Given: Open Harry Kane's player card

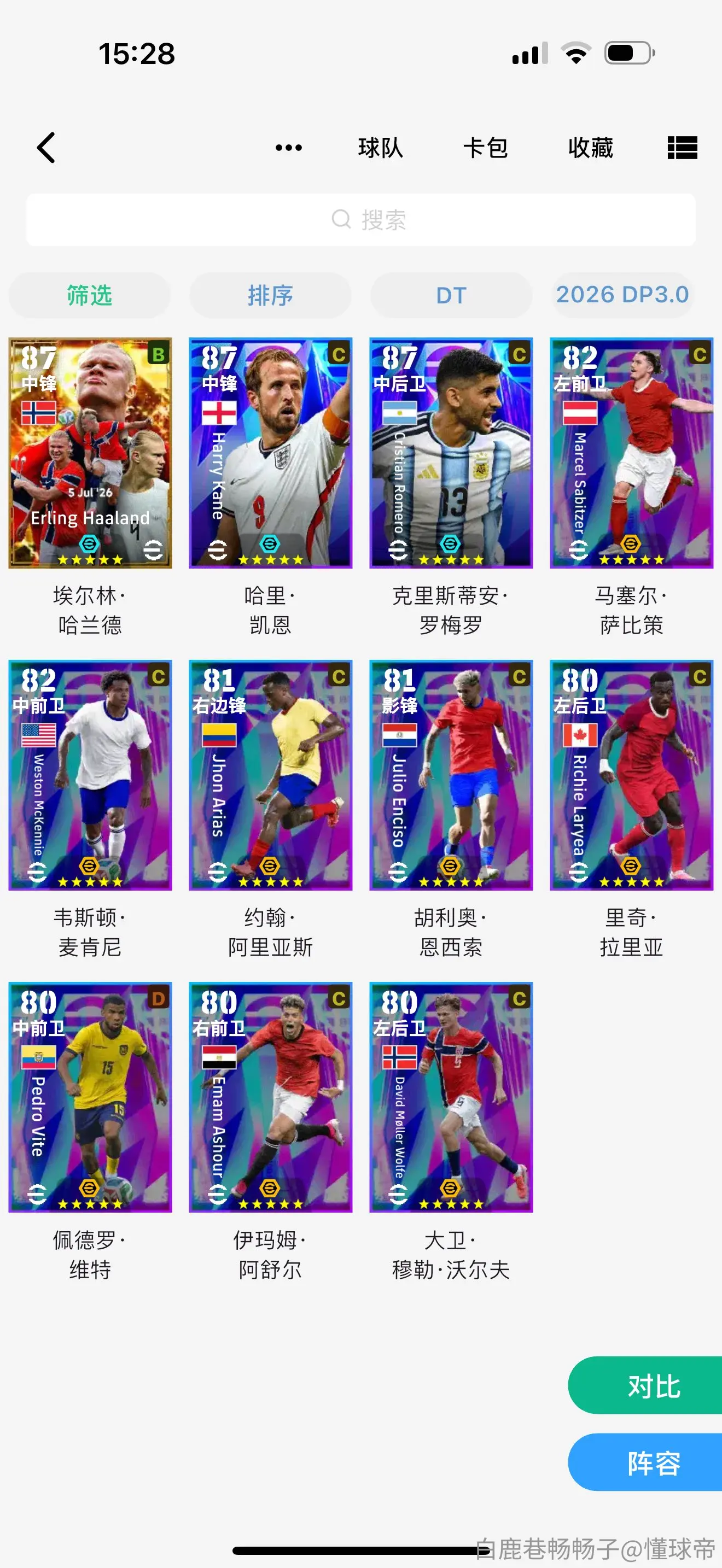Looking at the screenshot, I should point(271,453).
